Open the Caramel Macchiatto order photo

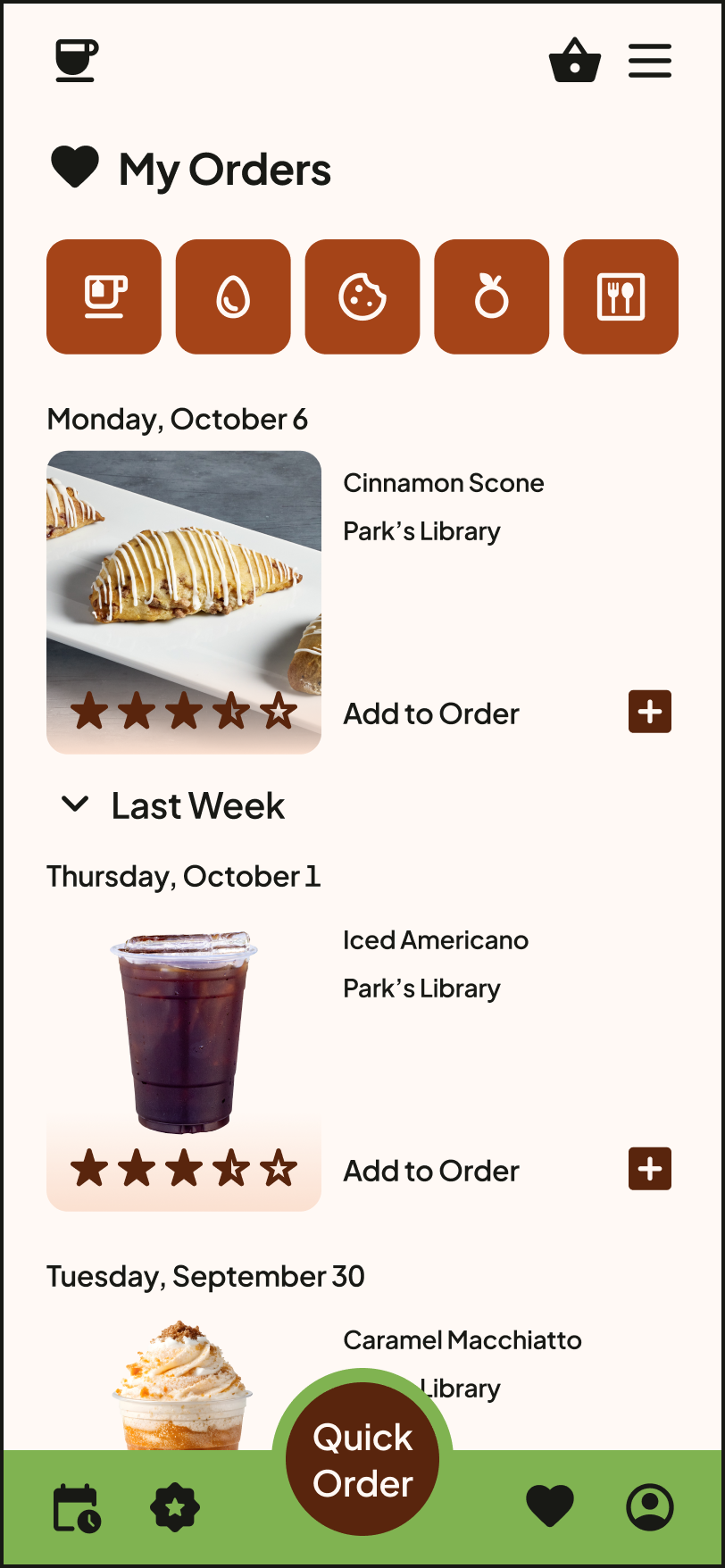click(184, 1384)
